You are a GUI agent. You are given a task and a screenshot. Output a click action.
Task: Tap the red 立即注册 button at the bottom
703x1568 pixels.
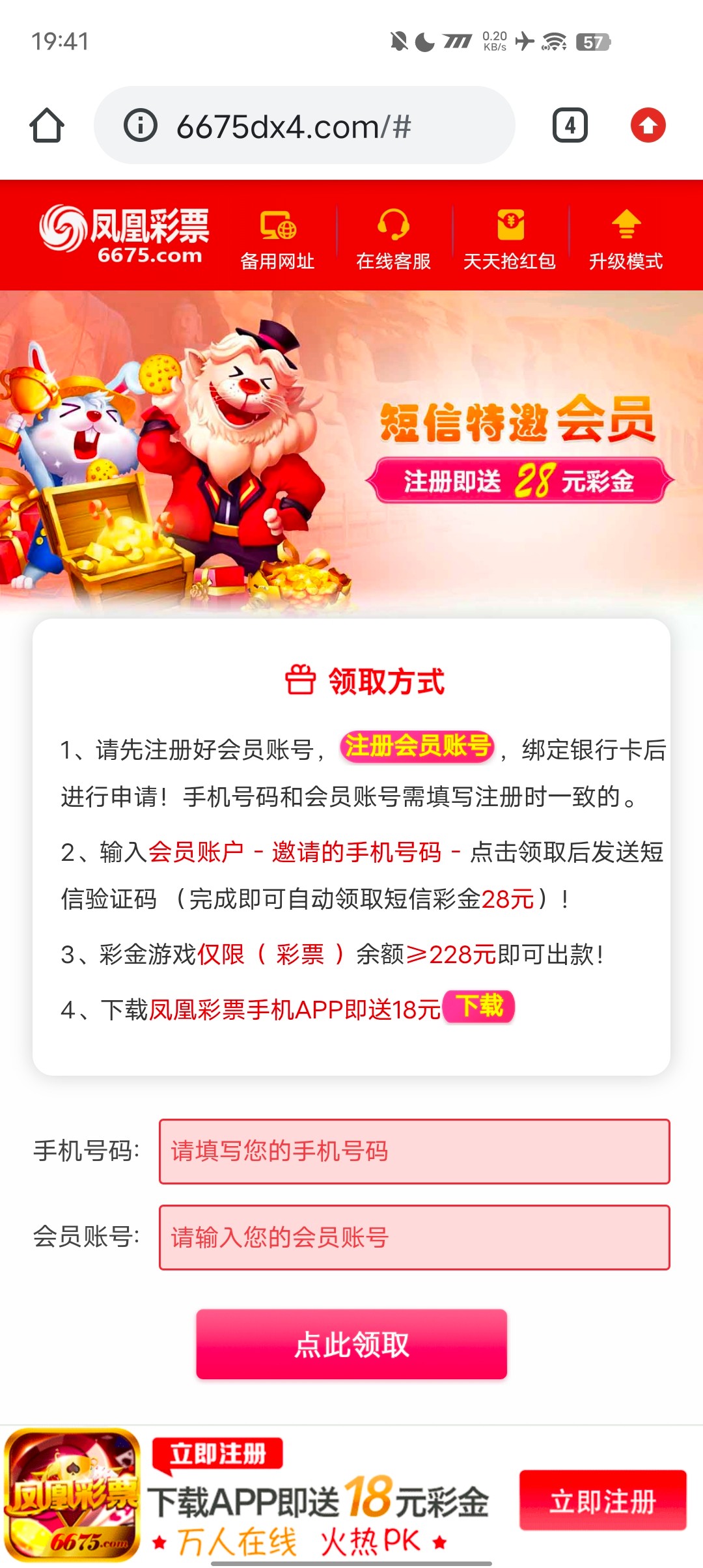click(x=602, y=1500)
